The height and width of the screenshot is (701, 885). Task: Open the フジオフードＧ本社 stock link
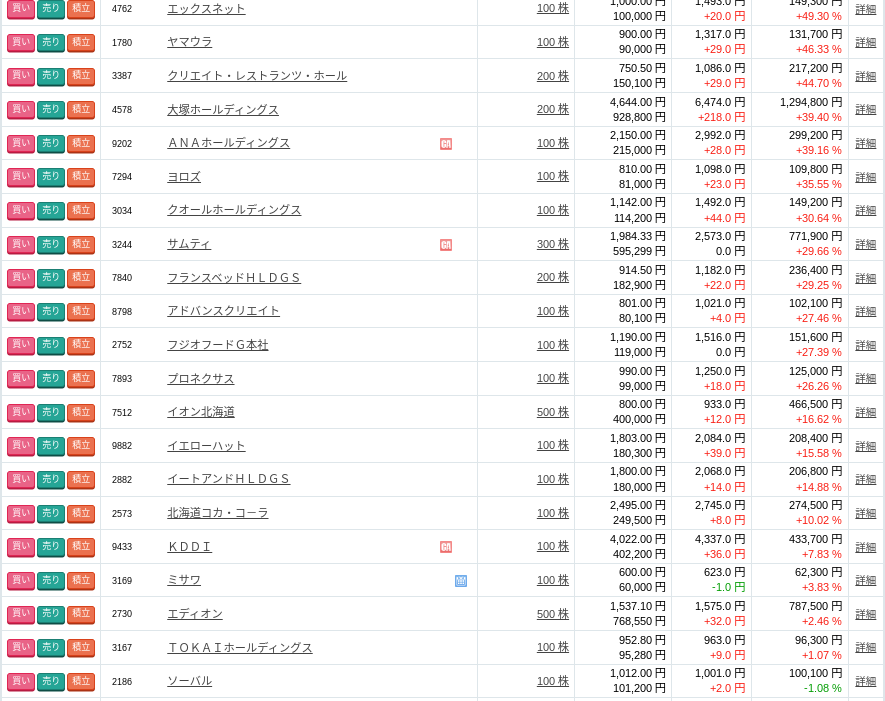(x=217, y=345)
